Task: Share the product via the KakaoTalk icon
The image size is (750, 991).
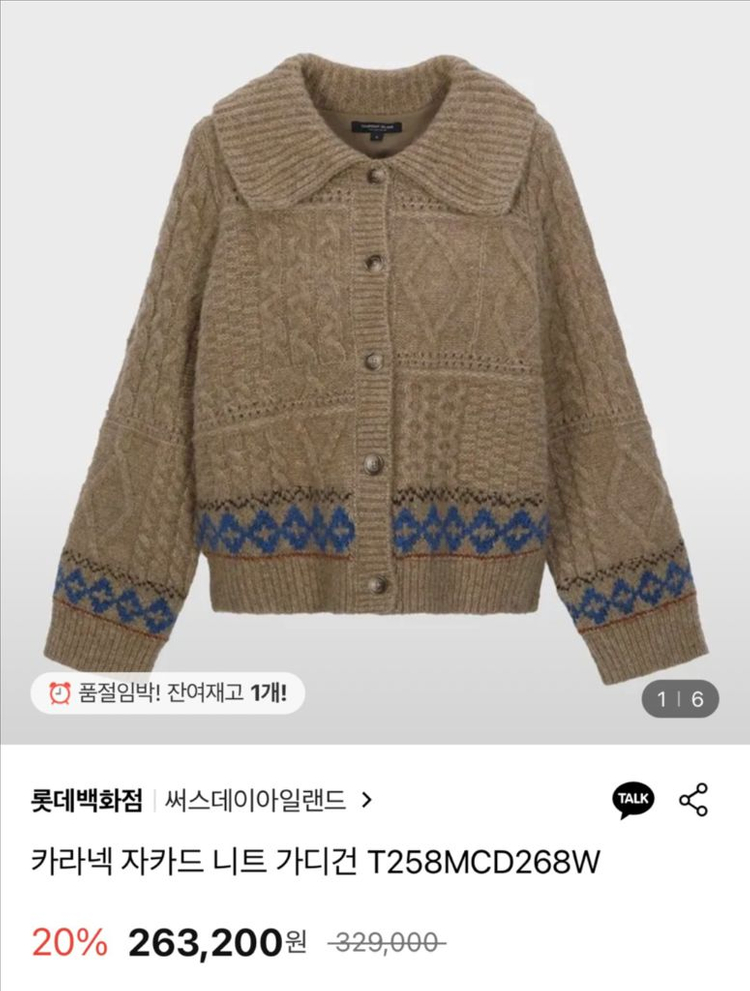Action: tap(632, 798)
